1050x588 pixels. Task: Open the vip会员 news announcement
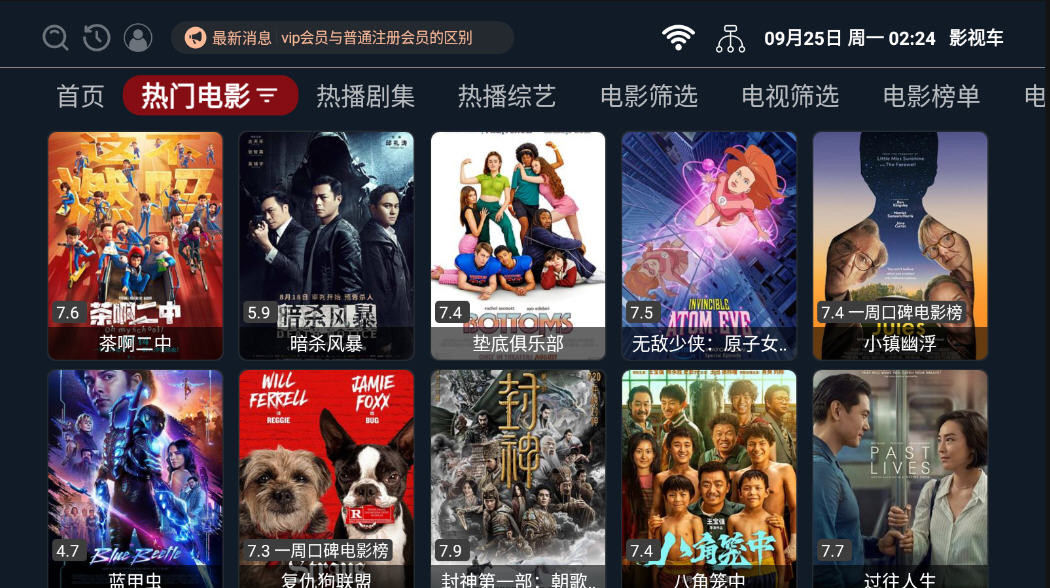(x=342, y=38)
